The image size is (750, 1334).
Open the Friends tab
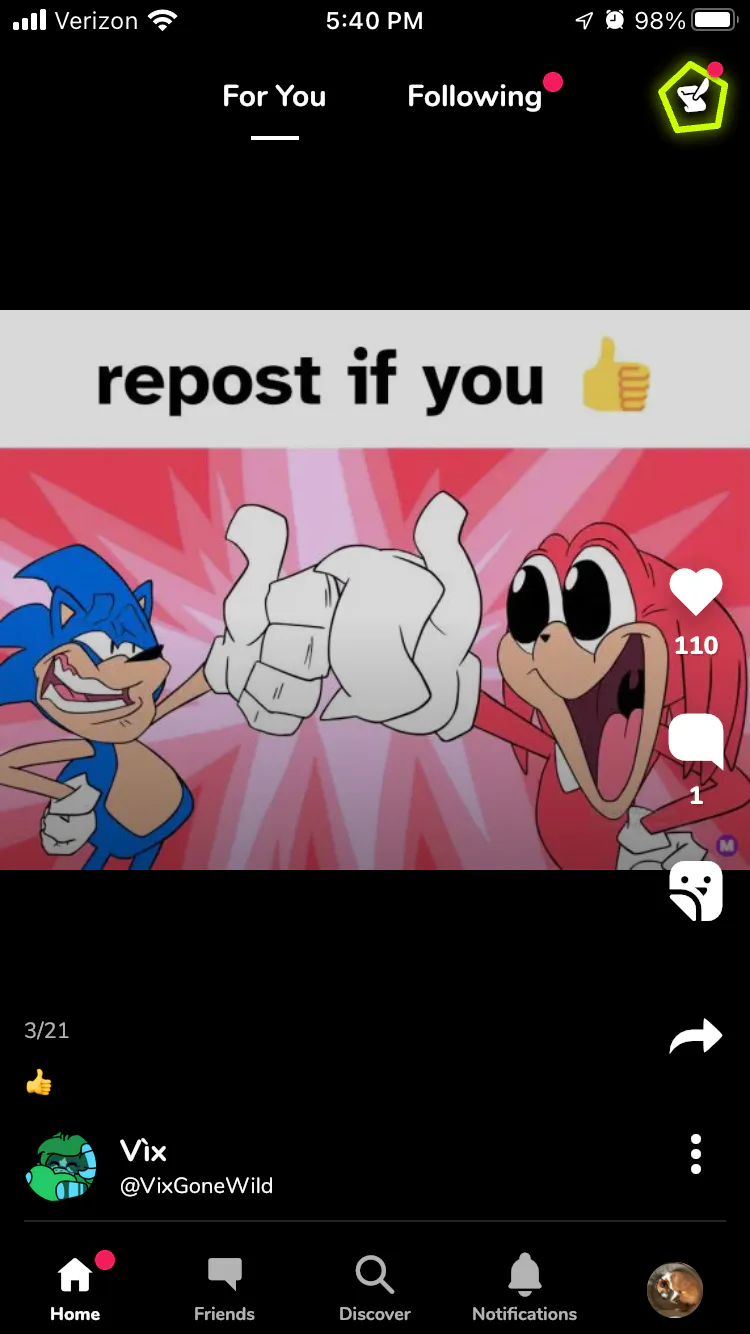tap(224, 1288)
